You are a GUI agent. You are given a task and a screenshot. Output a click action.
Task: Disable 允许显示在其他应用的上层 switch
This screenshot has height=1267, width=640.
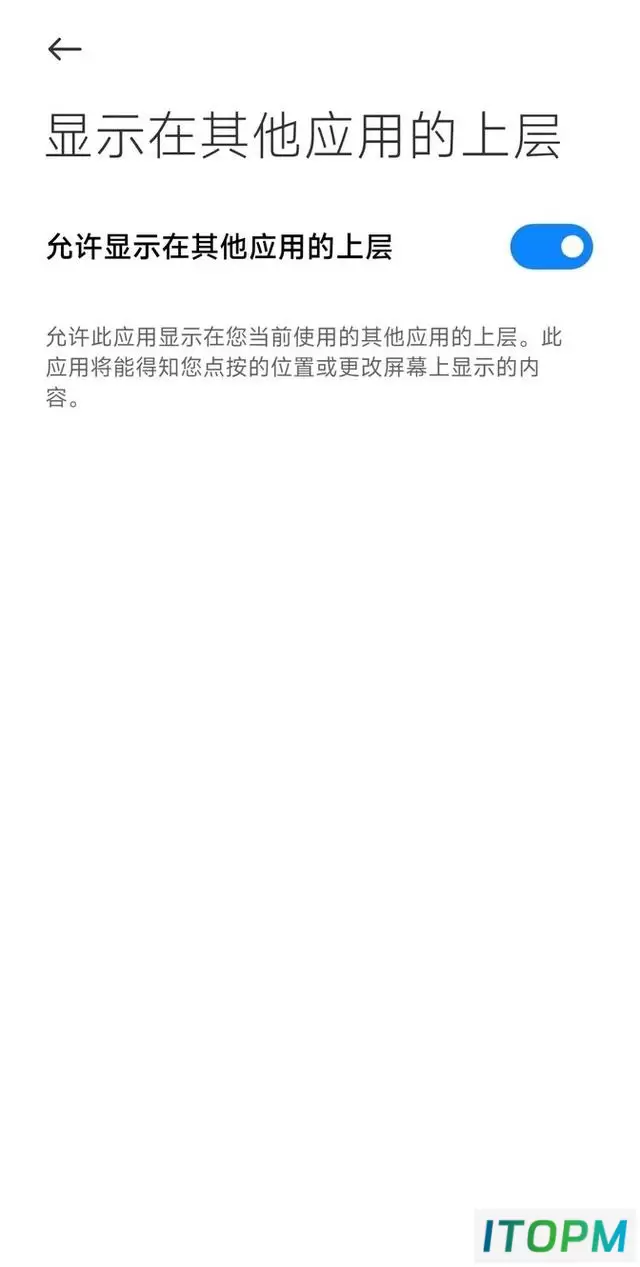551,246
